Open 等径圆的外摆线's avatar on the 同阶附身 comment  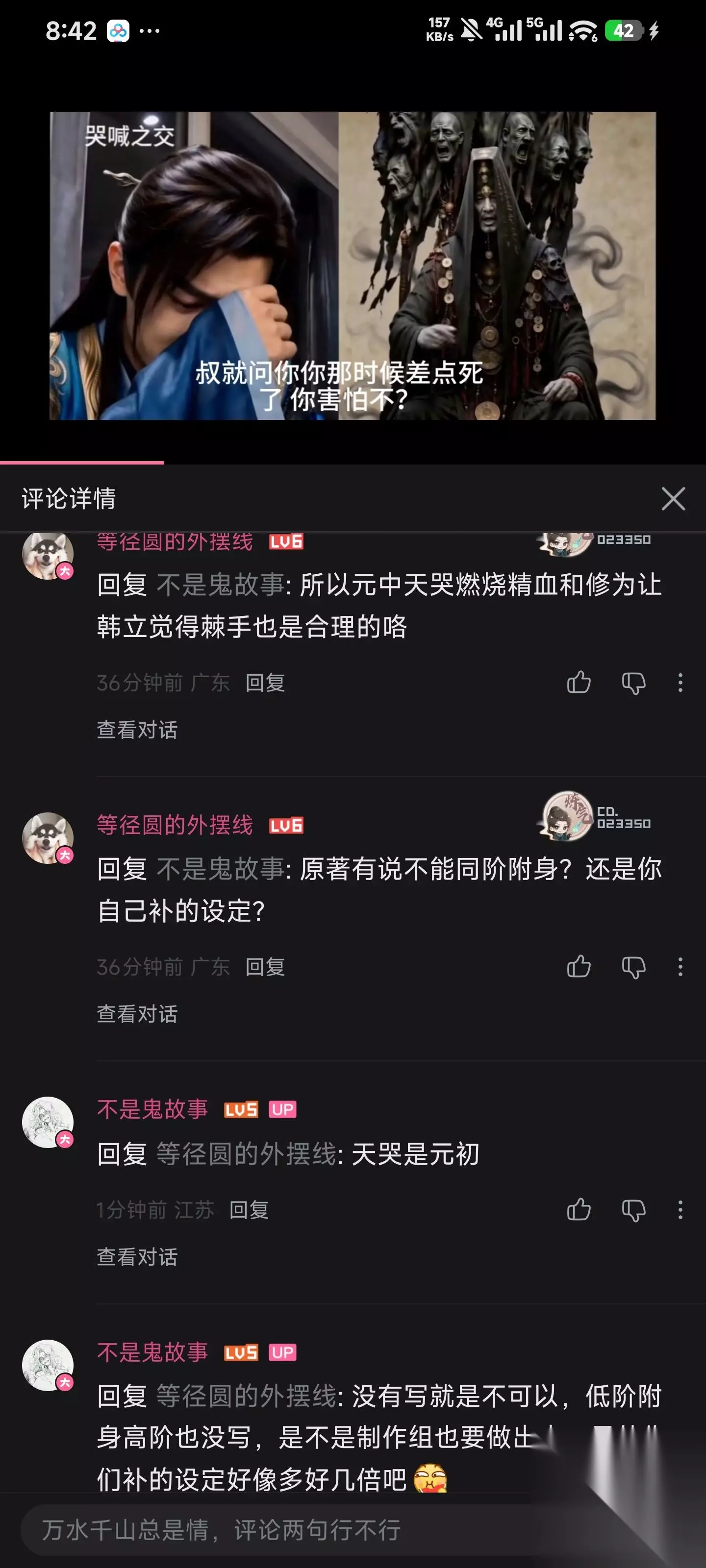(48, 838)
